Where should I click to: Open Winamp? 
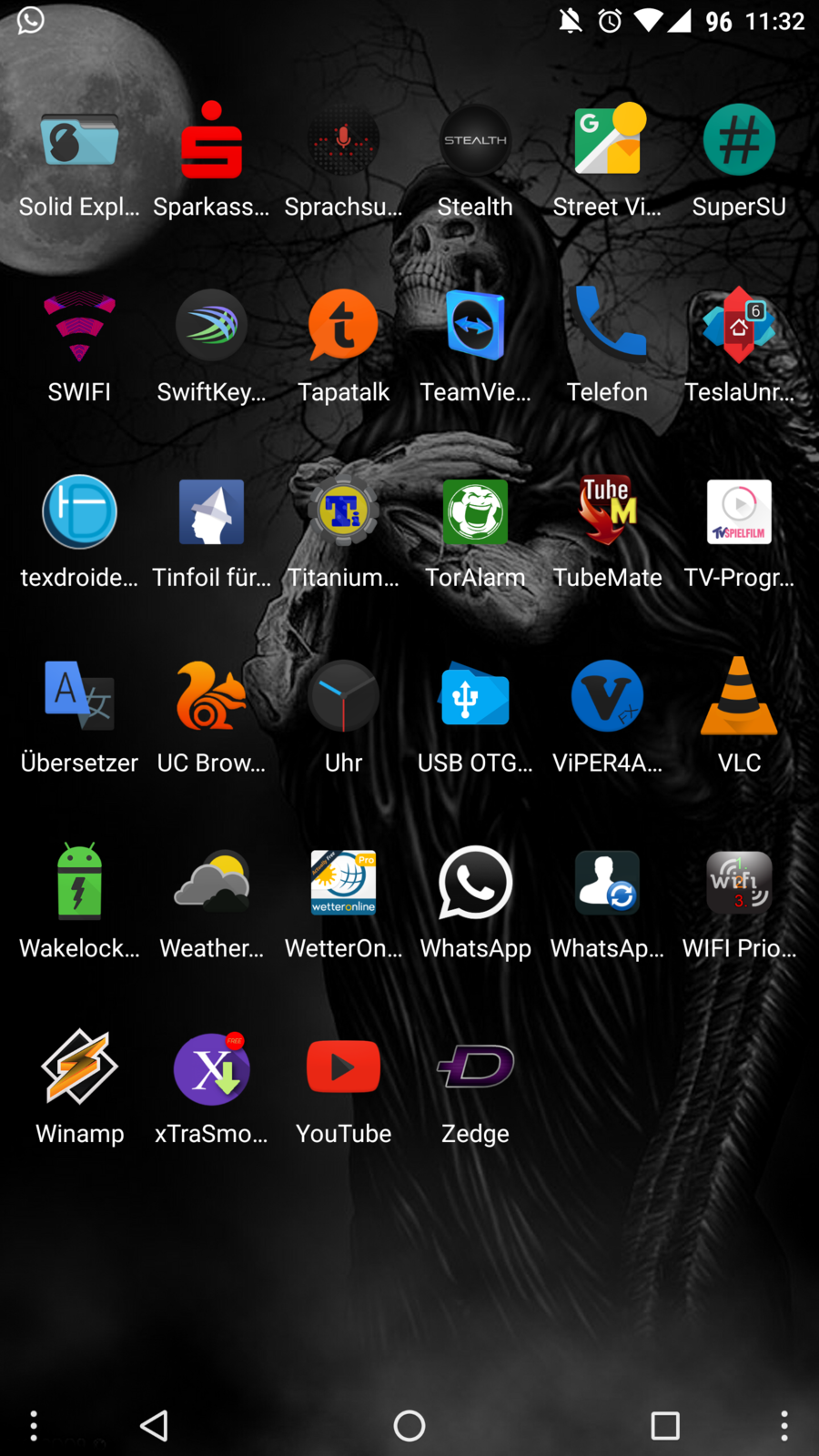pos(79,1067)
